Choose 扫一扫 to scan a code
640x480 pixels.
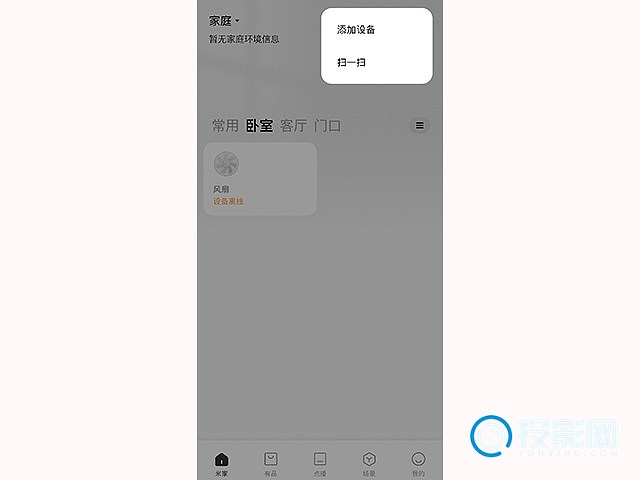351,62
